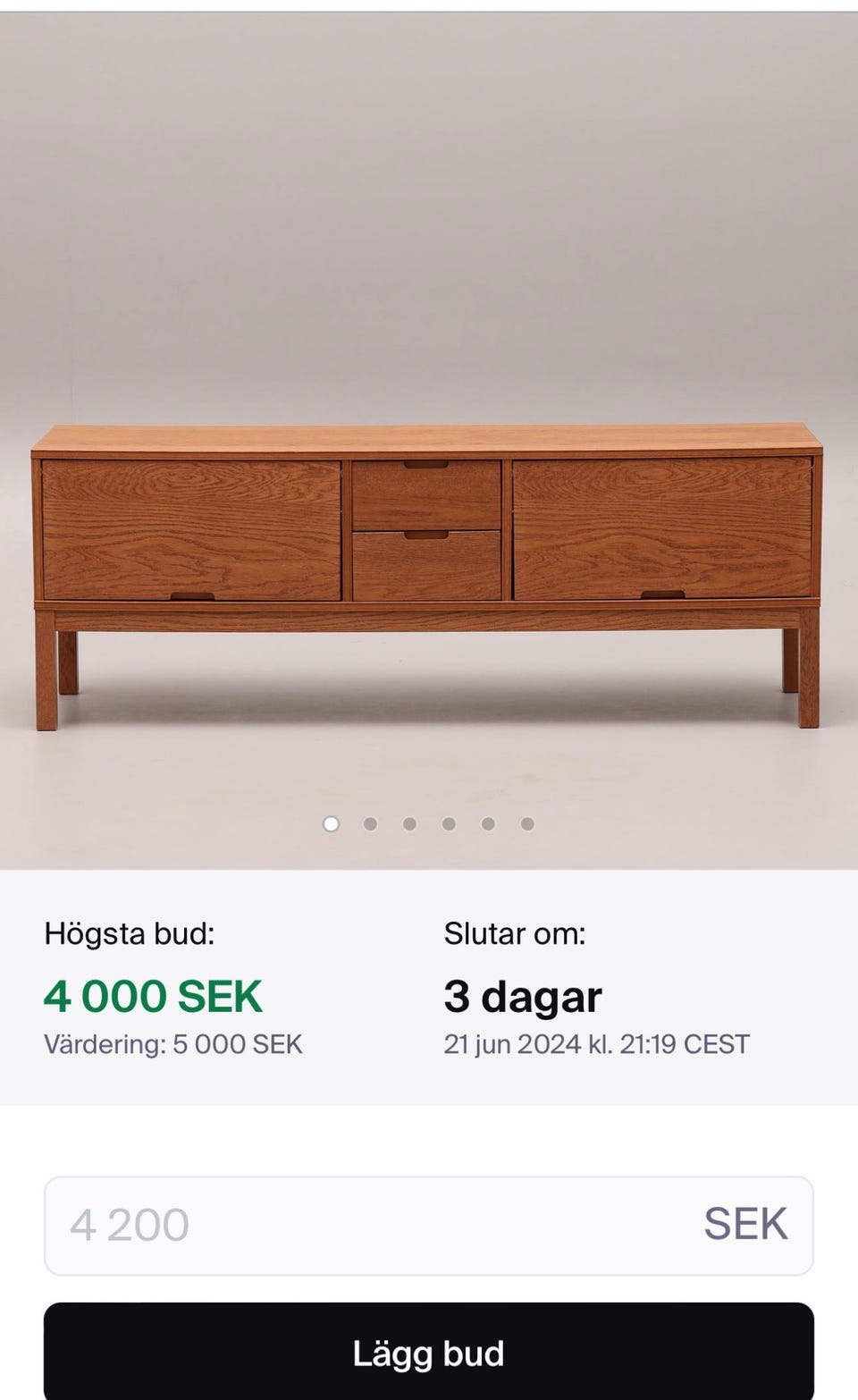Jump to the currently active white carousel dot

point(330,824)
